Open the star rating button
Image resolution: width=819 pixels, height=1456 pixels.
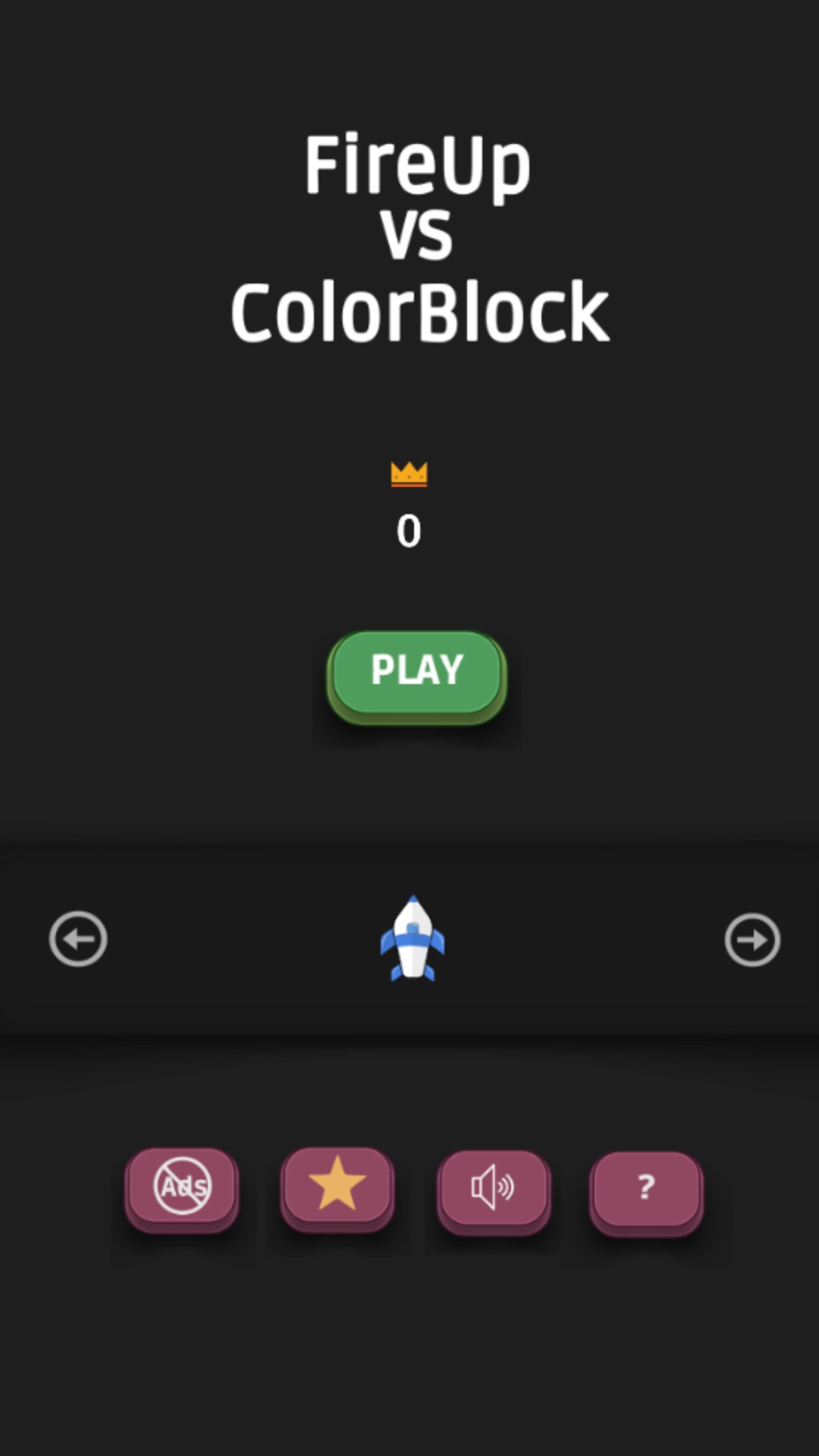(337, 1185)
